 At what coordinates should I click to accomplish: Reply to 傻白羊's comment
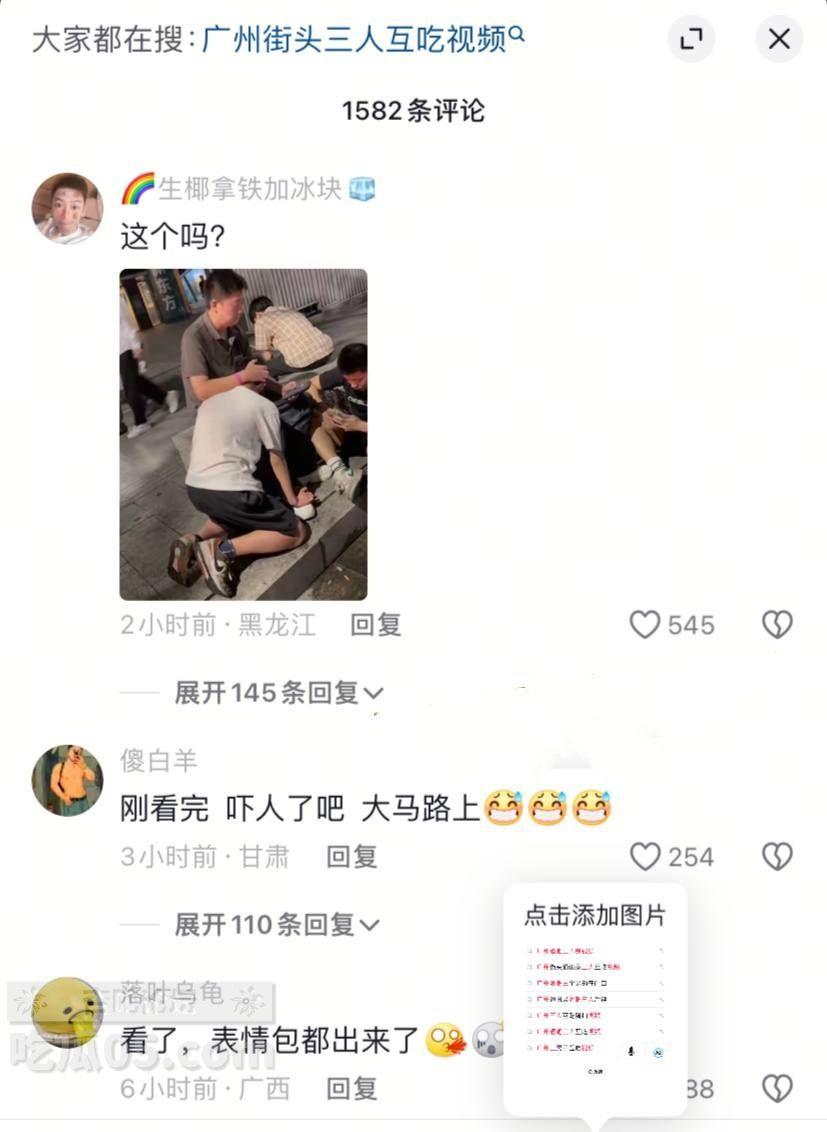(352, 857)
